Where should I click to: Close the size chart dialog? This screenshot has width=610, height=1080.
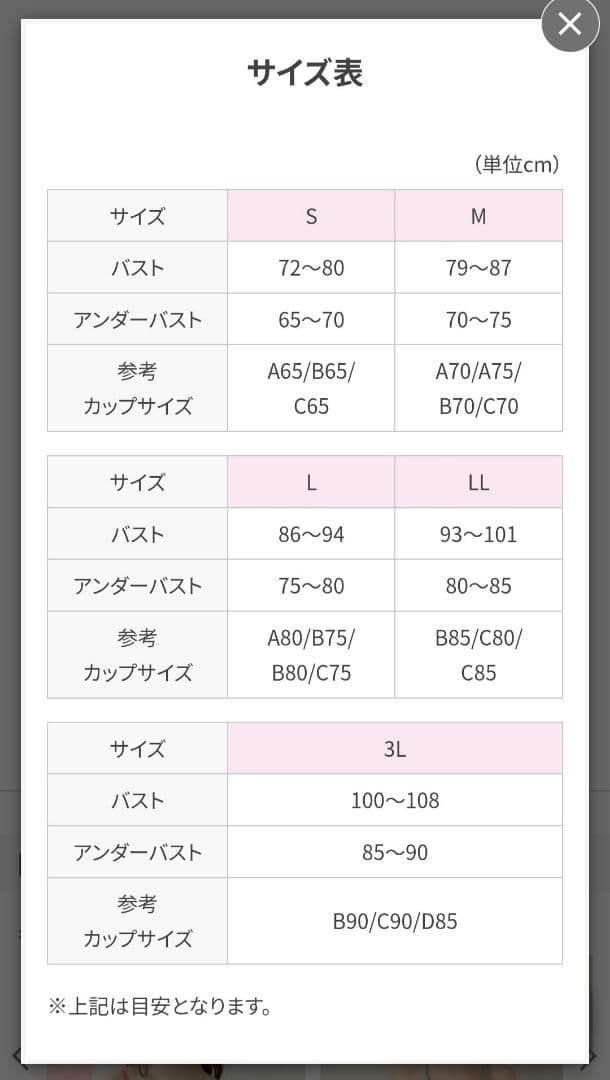coord(570,24)
